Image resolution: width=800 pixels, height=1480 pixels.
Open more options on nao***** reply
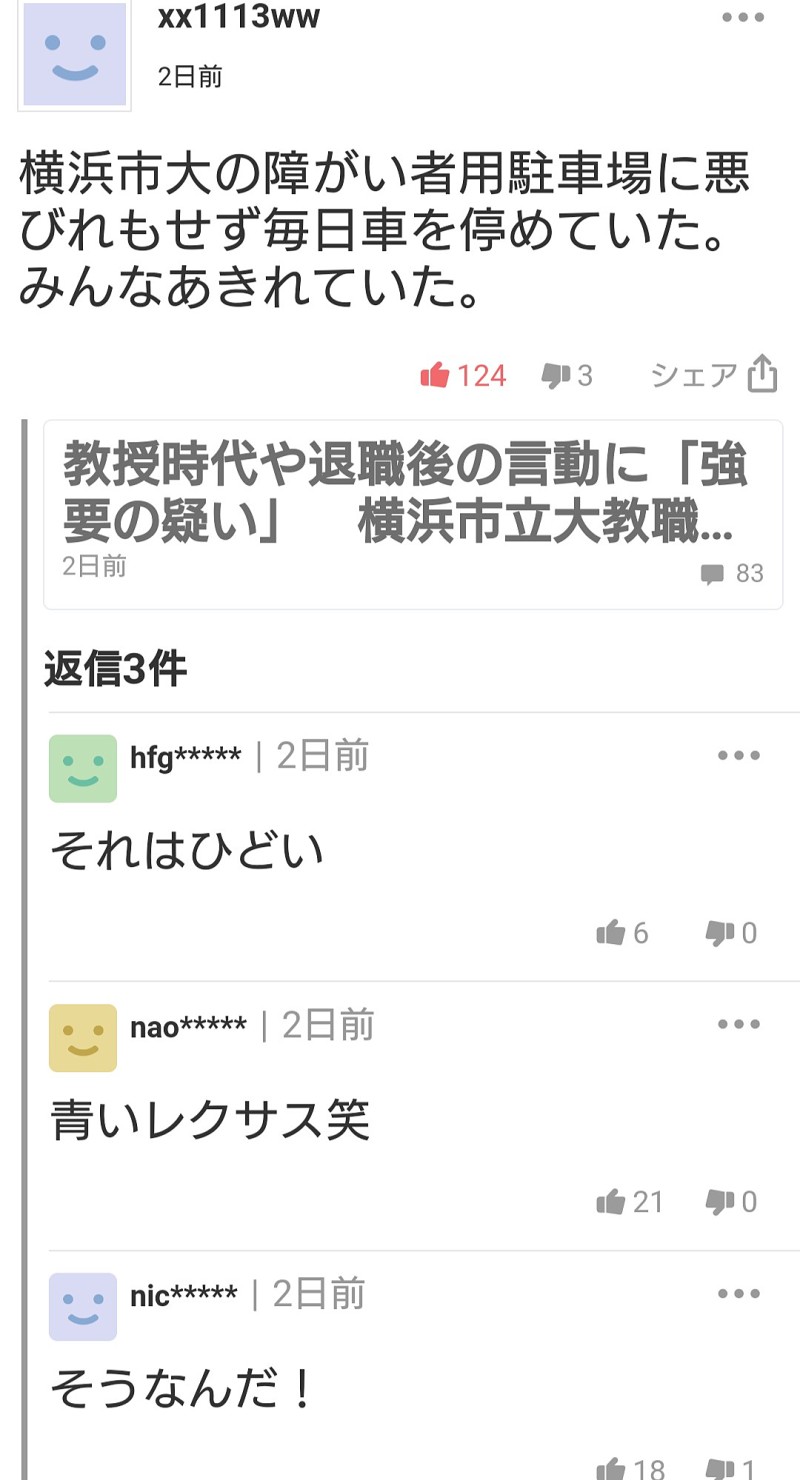(739, 1024)
